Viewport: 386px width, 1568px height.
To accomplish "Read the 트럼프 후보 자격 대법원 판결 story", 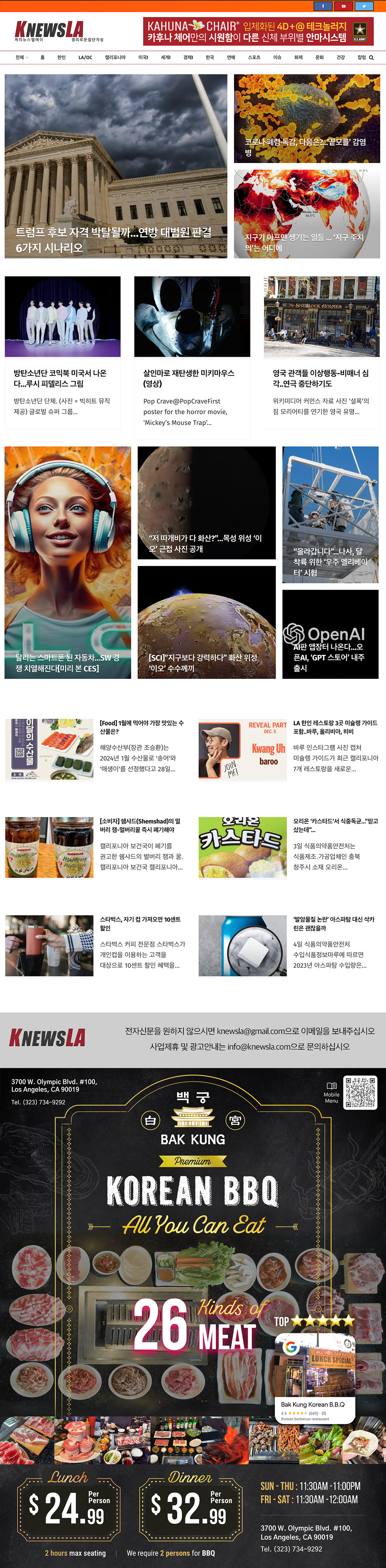I will (x=115, y=239).
